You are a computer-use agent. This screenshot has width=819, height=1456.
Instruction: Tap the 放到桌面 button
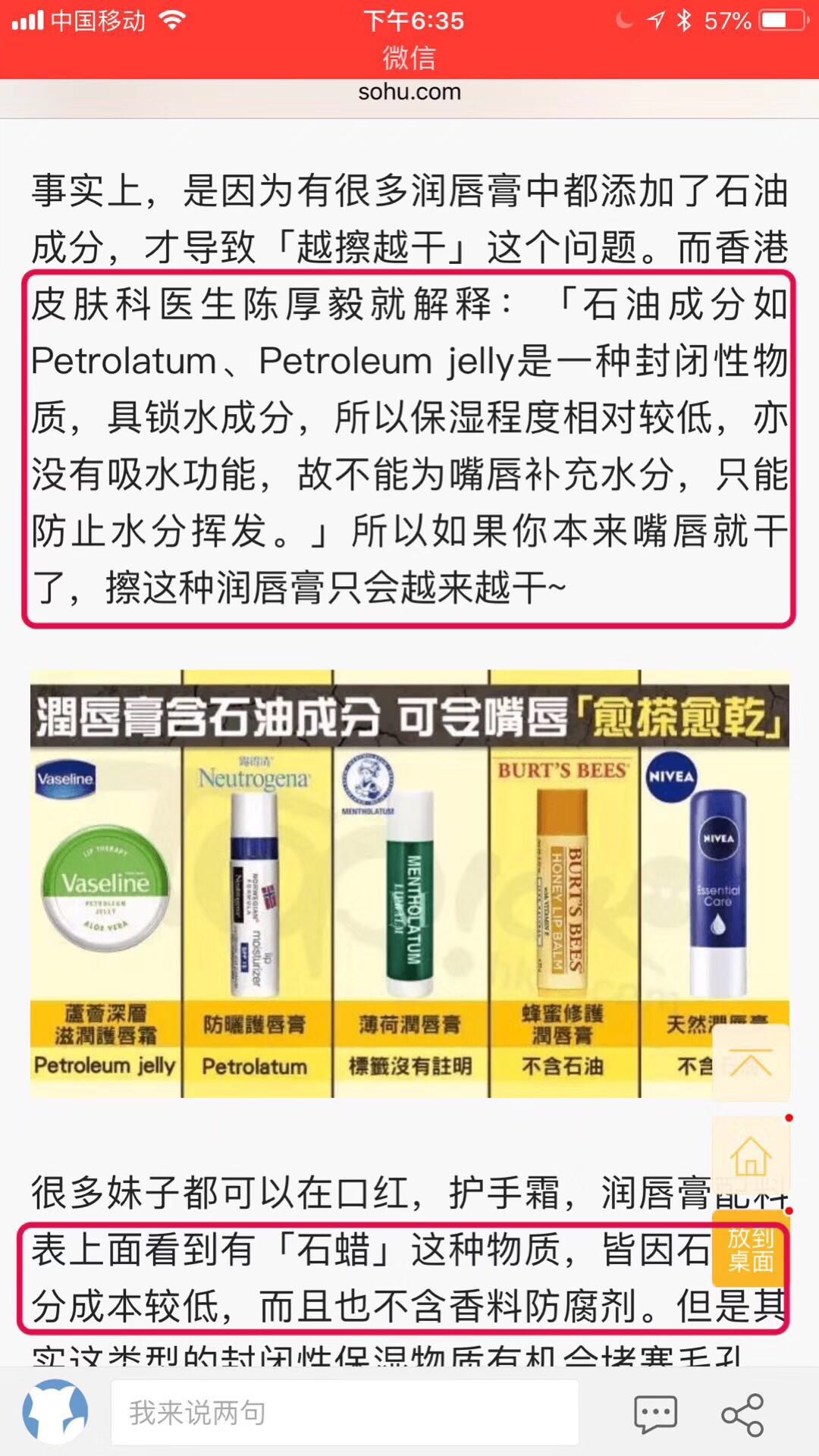coord(750,1249)
